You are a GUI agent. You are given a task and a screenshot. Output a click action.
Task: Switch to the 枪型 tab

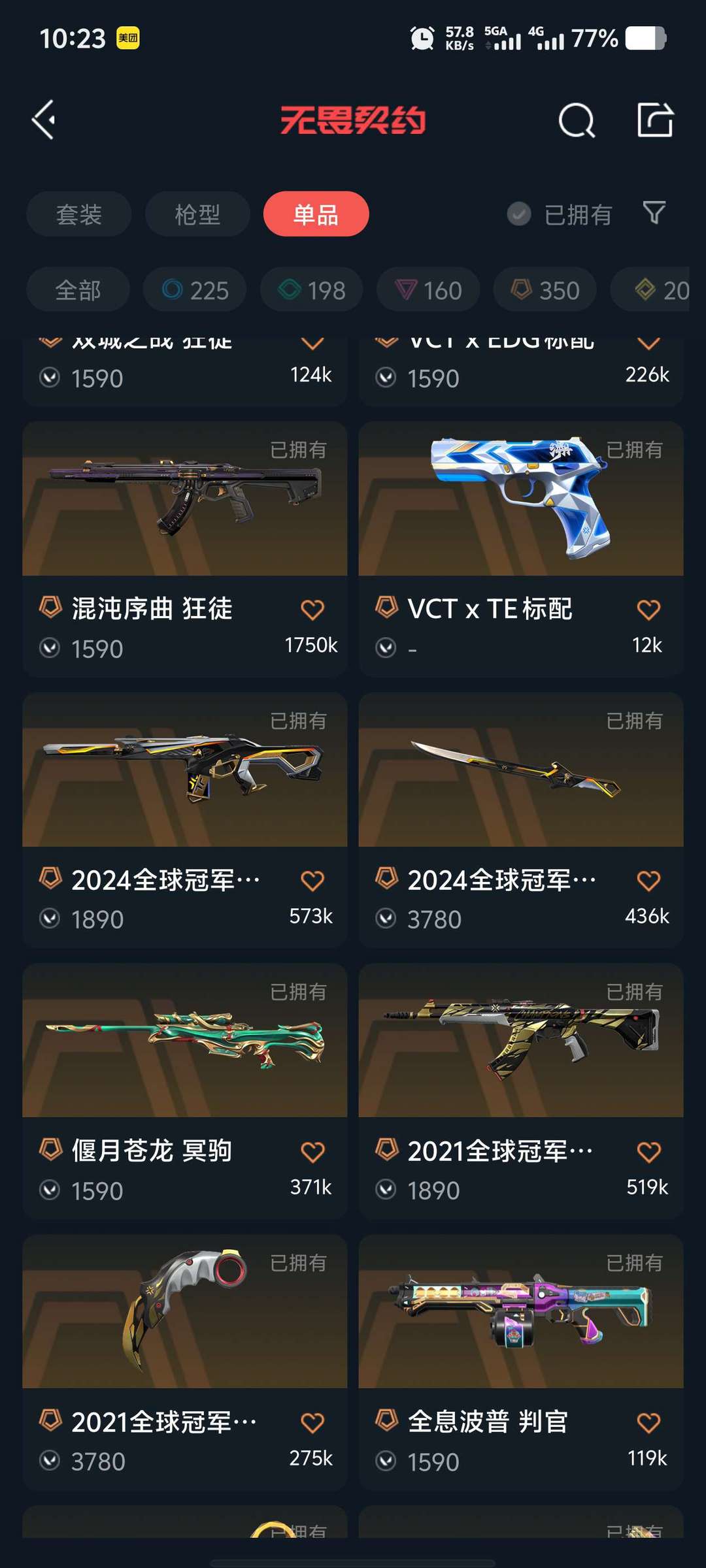197,214
